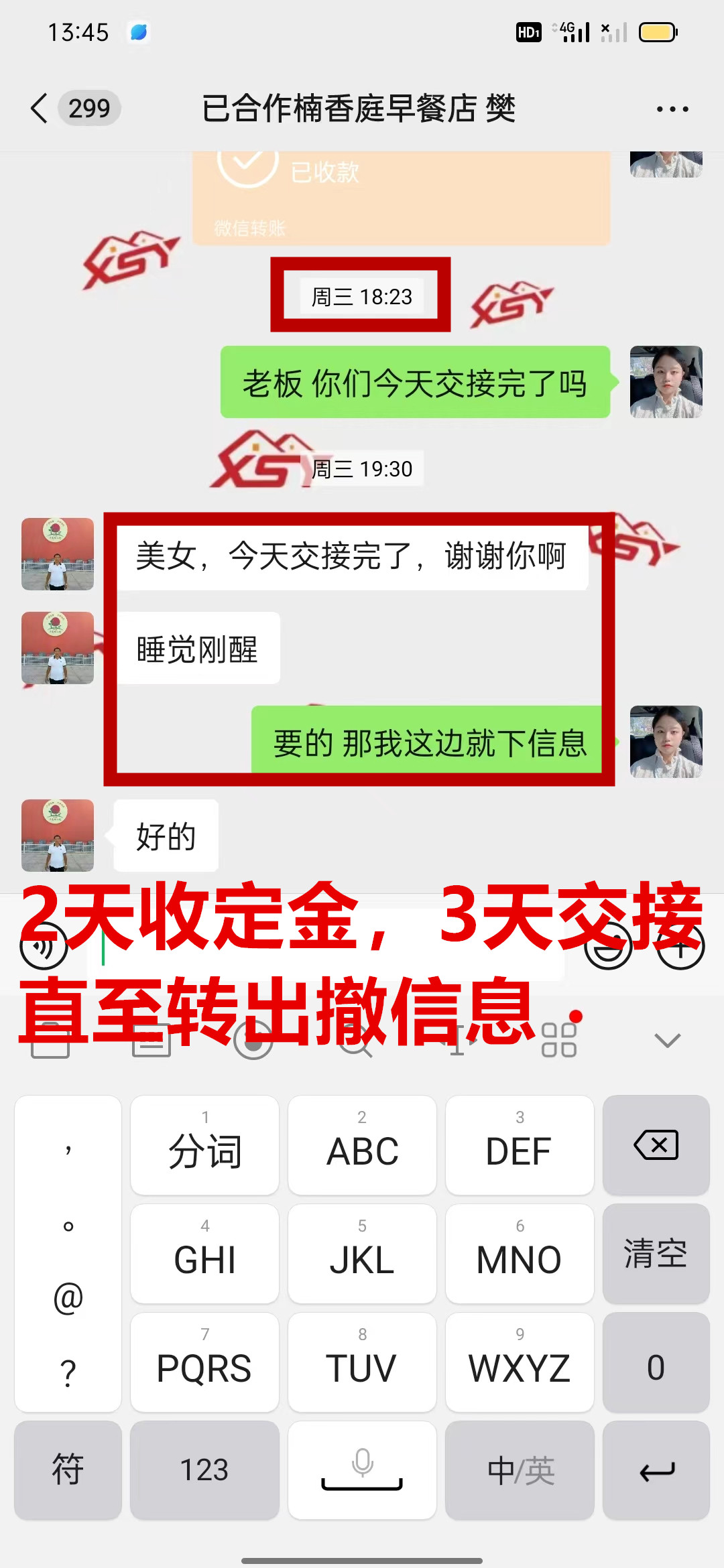Open my avatar beside '老板 你们今天交接完了吗'
The image size is (724, 1568).
pos(666,382)
